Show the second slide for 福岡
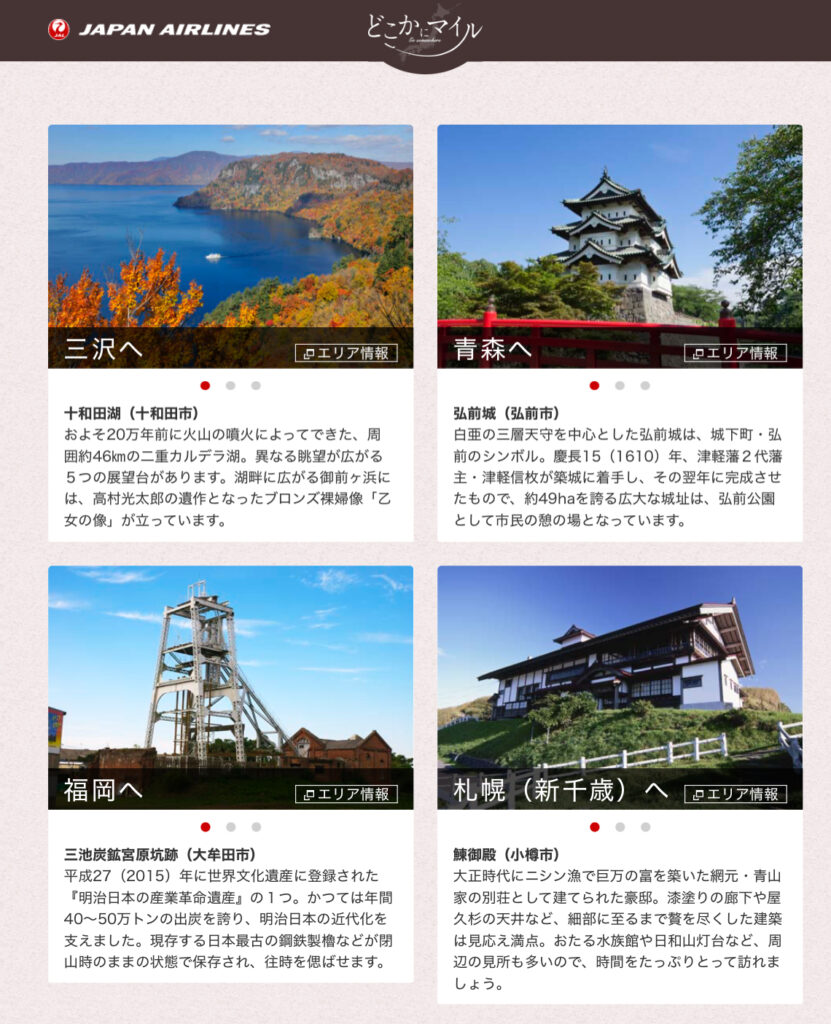Viewport: 831px width, 1024px height. [x=231, y=827]
